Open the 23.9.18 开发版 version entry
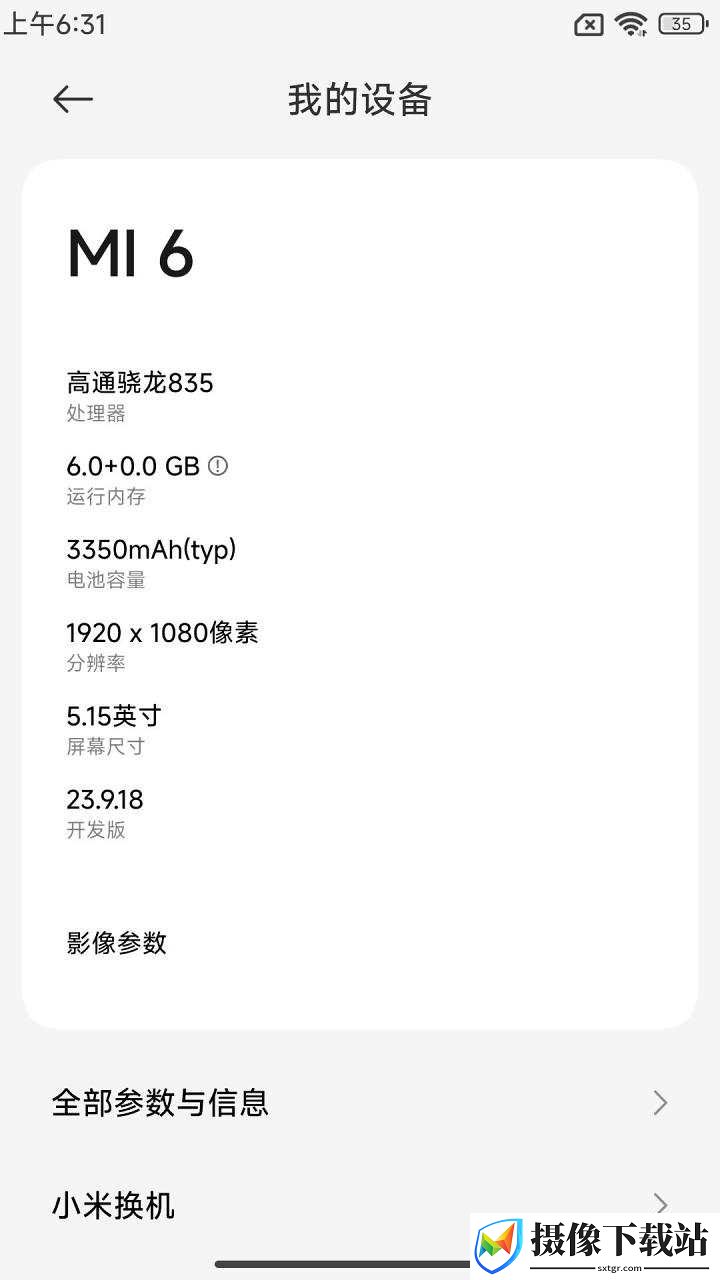720x1280 pixels. click(105, 813)
